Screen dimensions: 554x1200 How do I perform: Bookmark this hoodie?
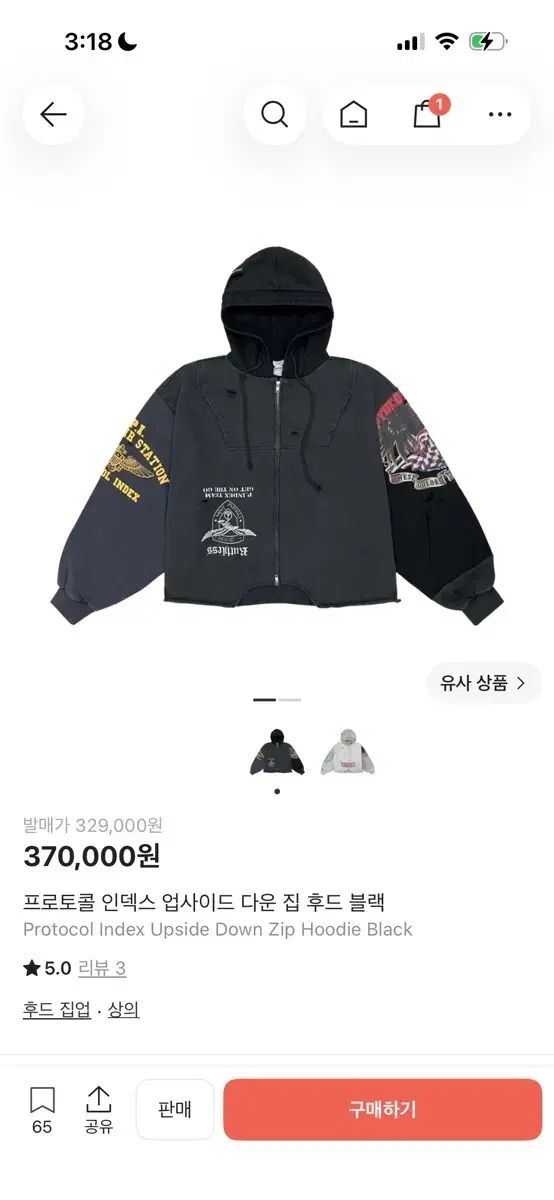click(42, 1110)
